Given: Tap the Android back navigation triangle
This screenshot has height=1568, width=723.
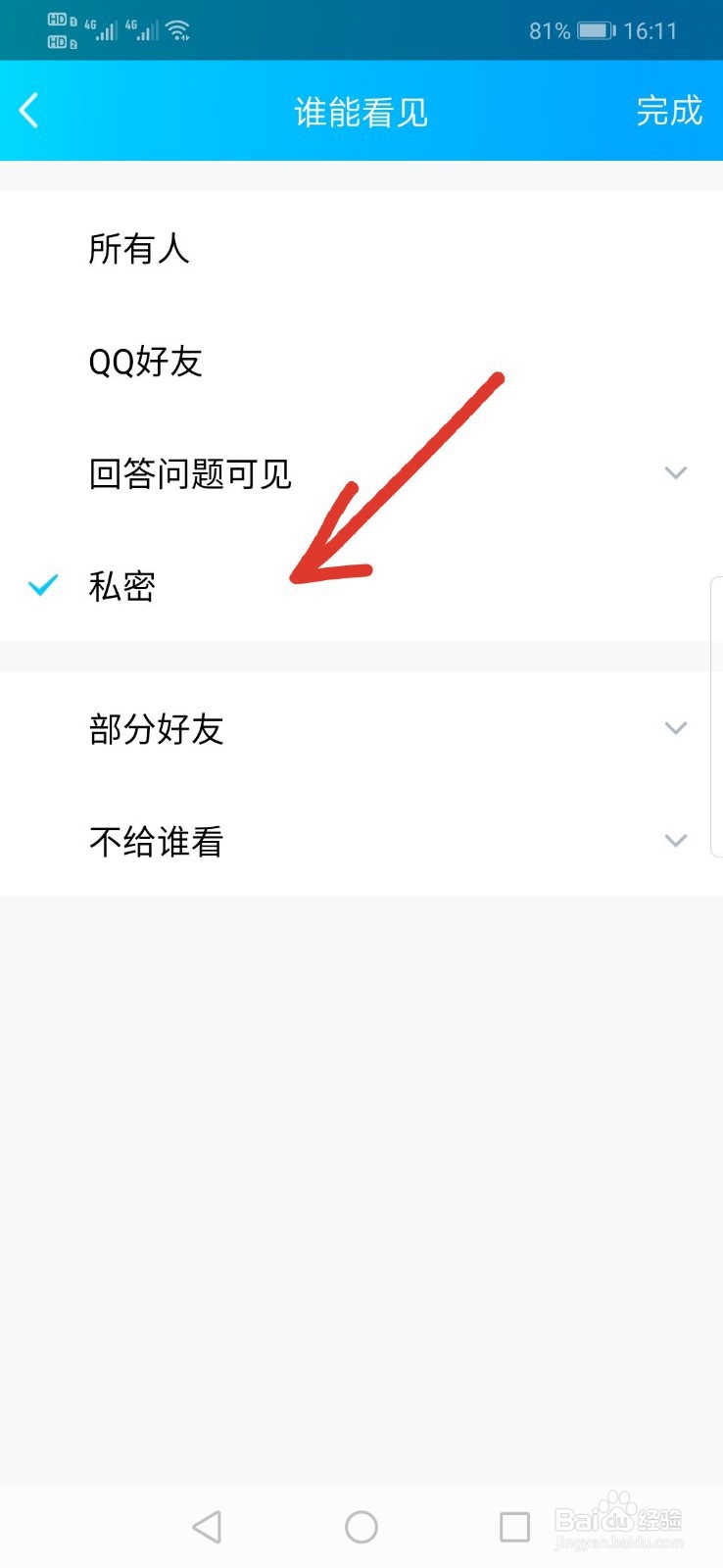Looking at the screenshot, I should [x=207, y=1526].
